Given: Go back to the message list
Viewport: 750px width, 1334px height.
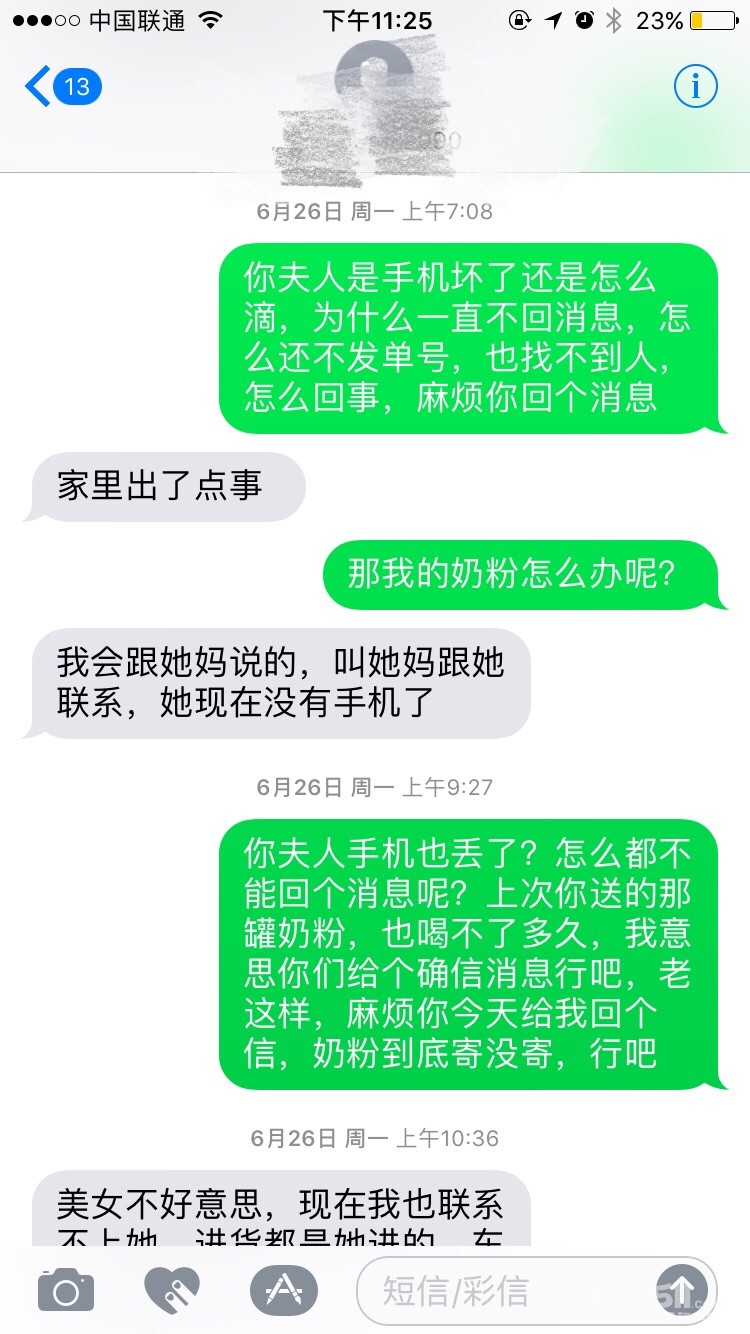Looking at the screenshot, I should point(62,87).
